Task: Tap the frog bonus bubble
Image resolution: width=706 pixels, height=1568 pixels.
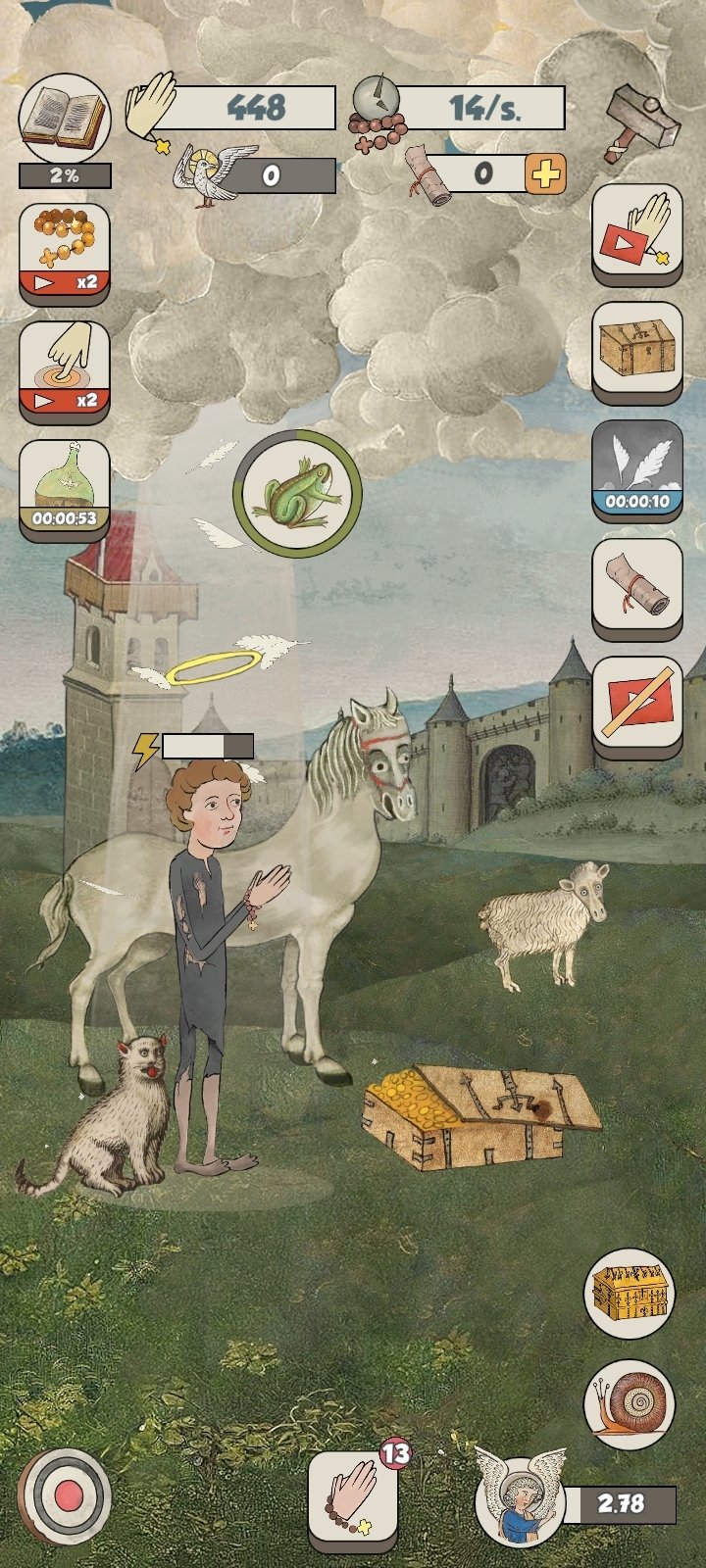Action: (x=297, y=493)
